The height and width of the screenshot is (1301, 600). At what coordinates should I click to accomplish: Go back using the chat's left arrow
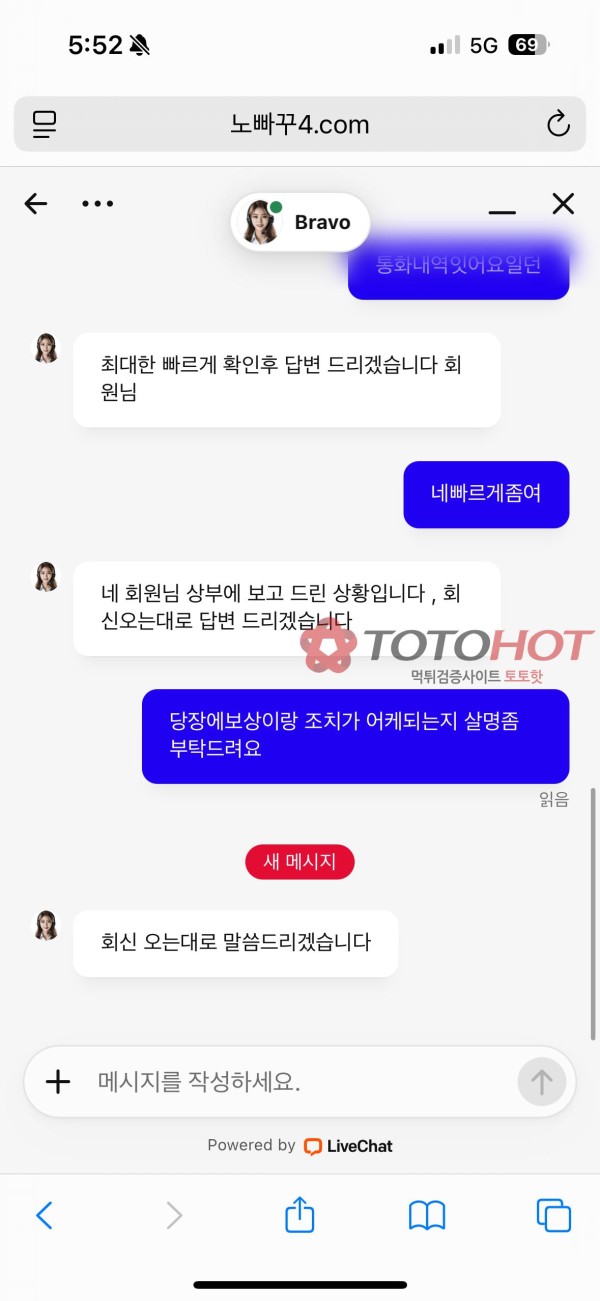(36, 204)
